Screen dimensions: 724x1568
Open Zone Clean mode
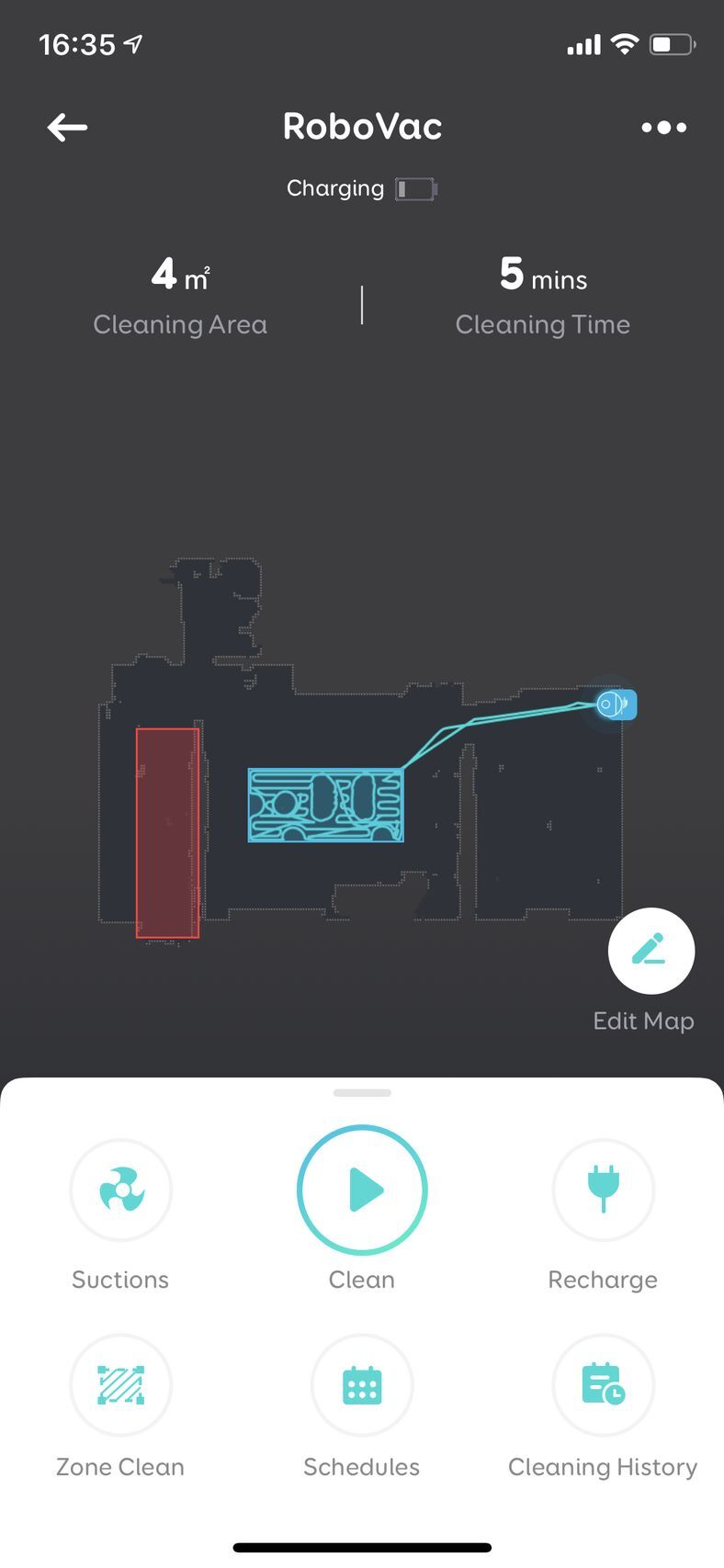point(120,1384)
